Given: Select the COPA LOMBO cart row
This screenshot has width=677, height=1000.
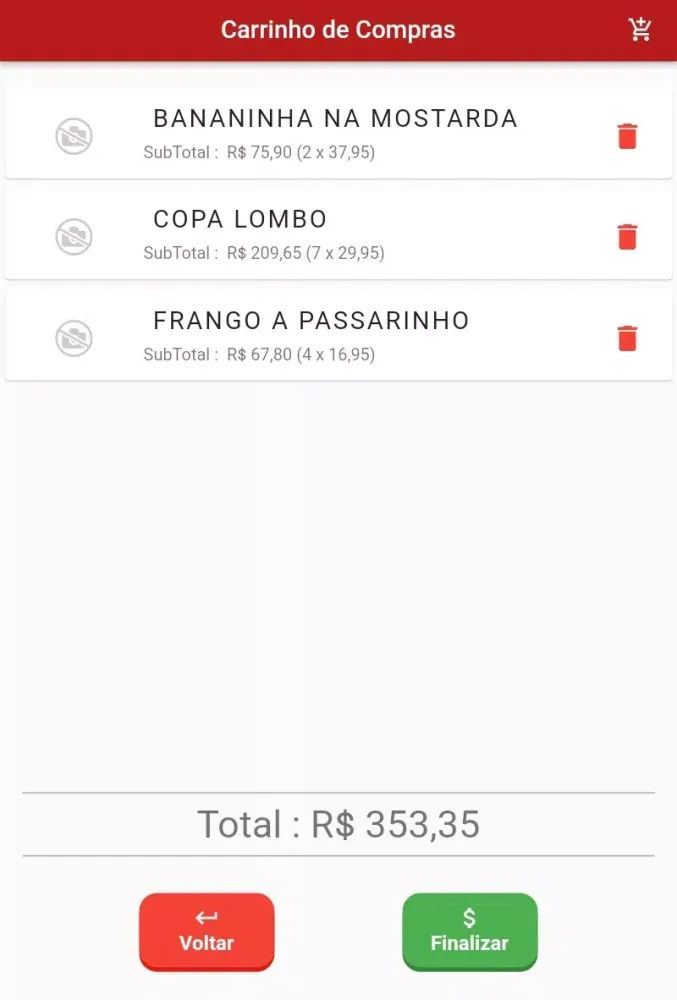Looking at the screenshot, I should tap(334, 235).
